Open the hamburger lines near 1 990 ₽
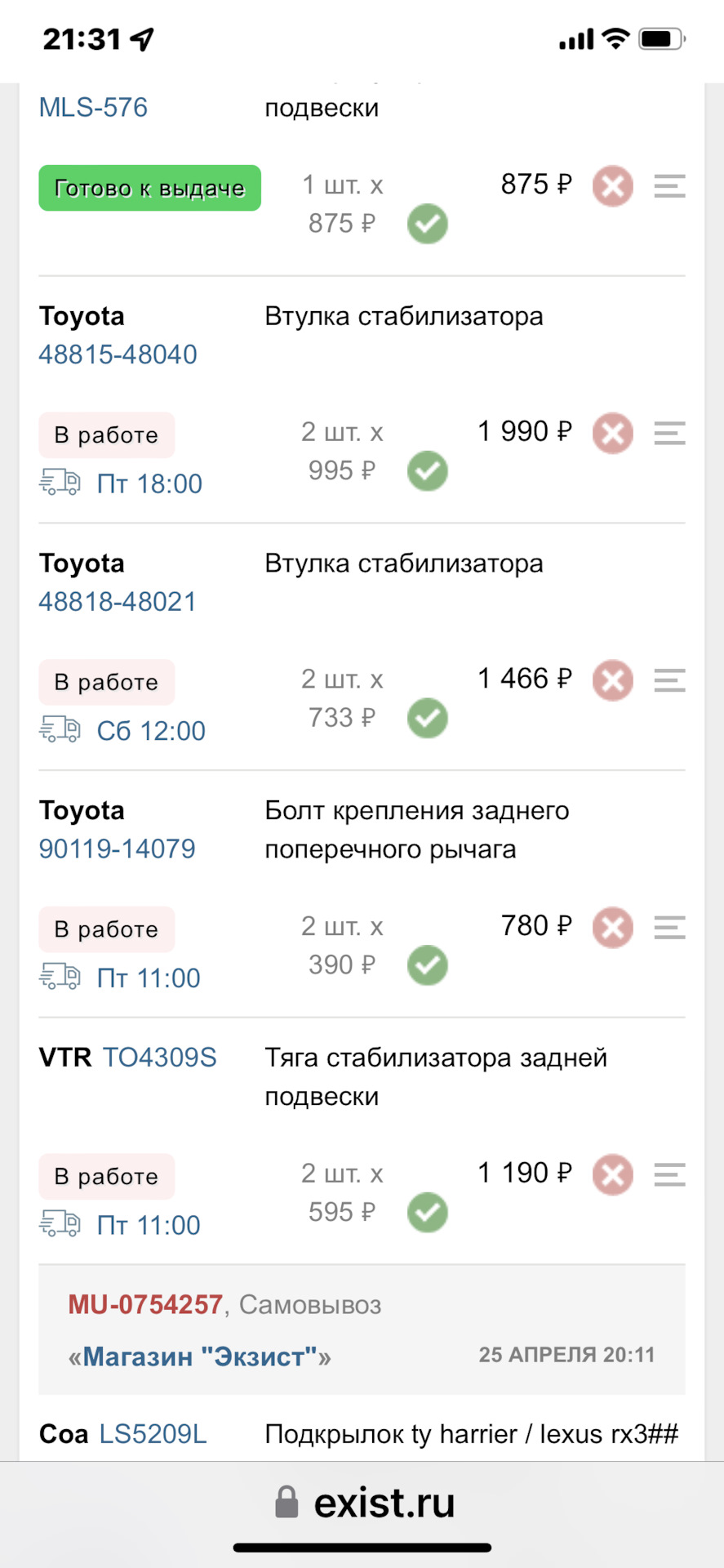 pyautogui.click(x=668, y=434)
